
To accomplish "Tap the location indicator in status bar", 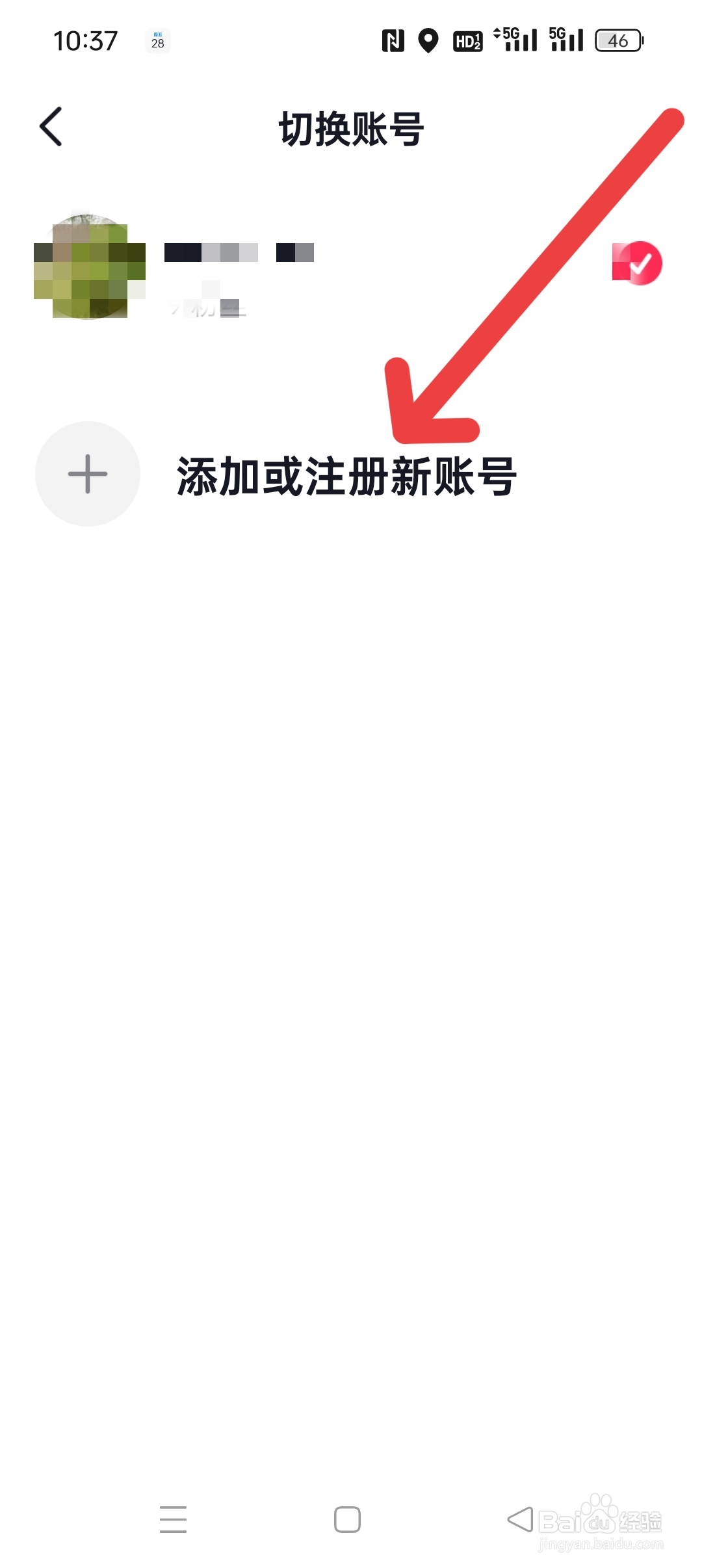I will coord(428,40).
